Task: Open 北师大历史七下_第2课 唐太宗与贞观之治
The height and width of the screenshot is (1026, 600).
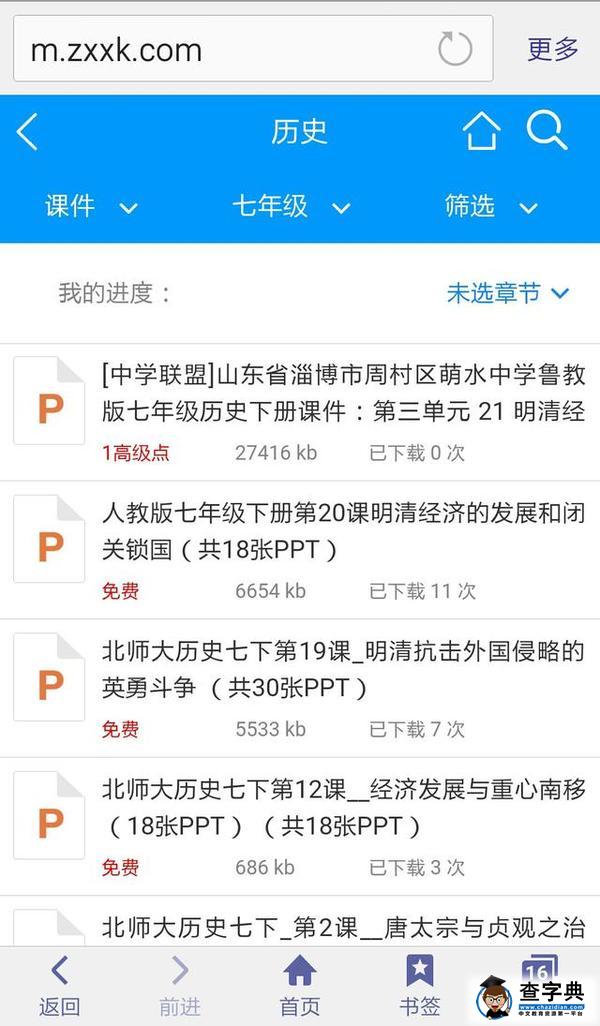Action: click(x=300, y=921)
